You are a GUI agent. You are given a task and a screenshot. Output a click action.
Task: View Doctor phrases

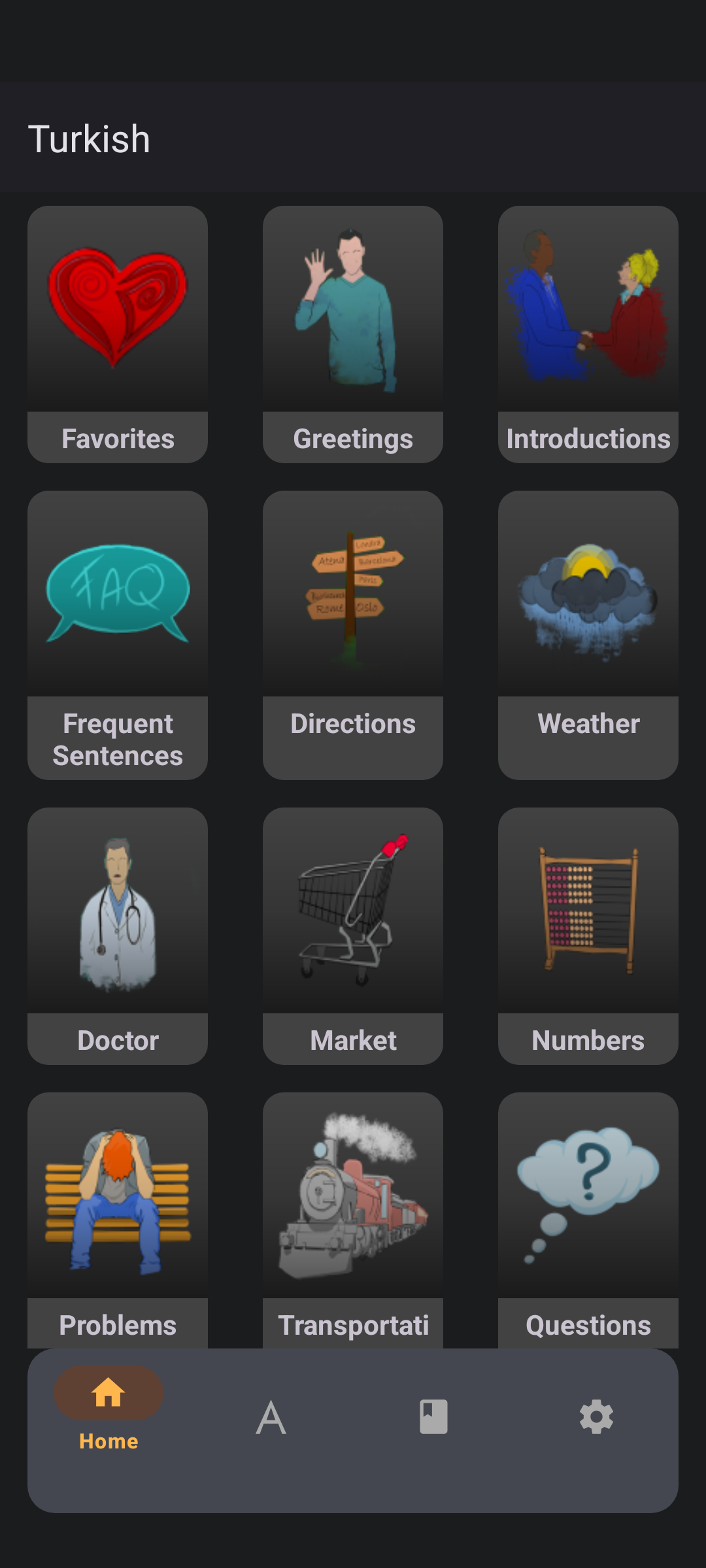pos(118,936)
